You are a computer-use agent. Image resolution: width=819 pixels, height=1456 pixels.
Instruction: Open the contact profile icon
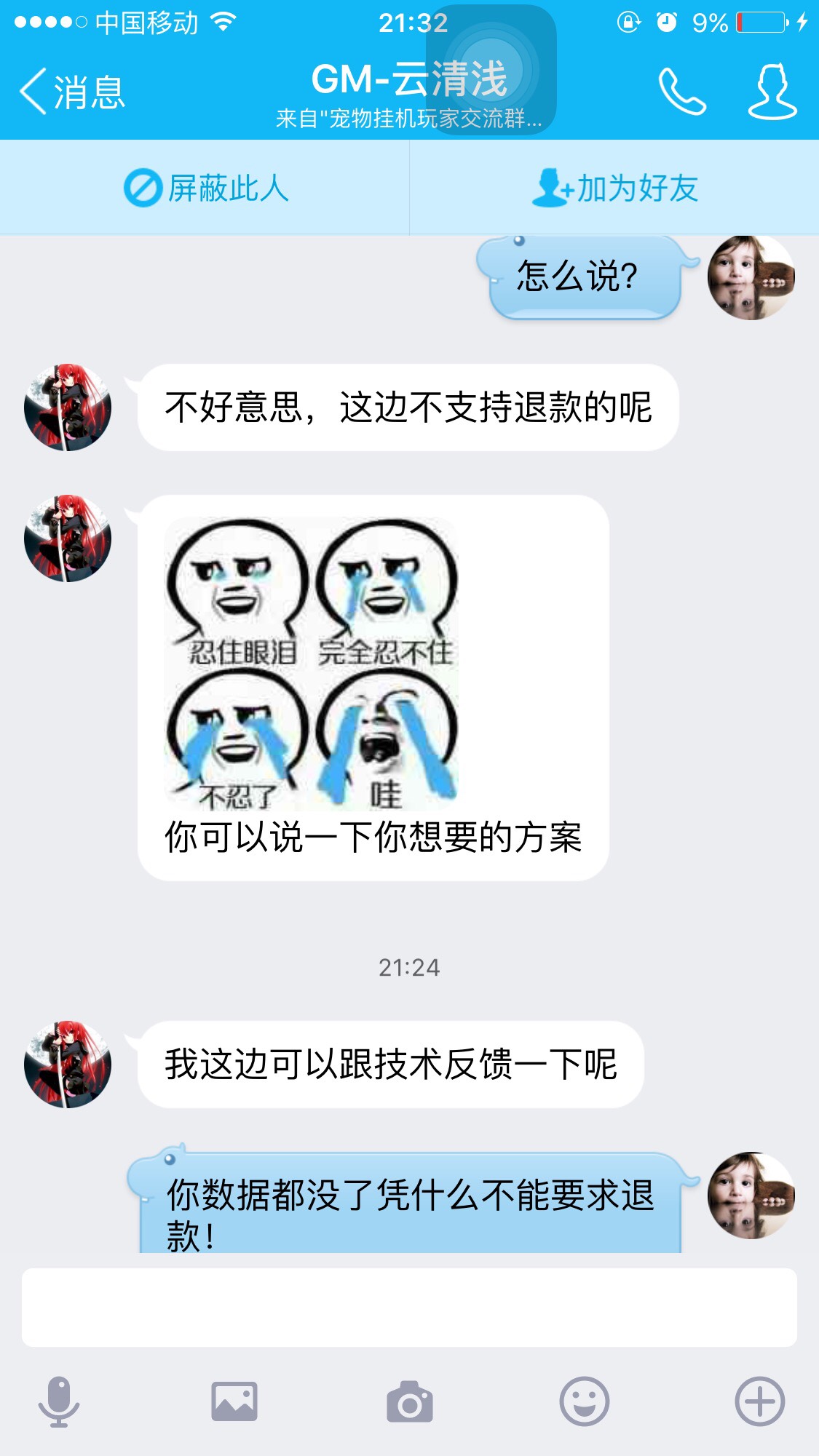tap(772, 92)
